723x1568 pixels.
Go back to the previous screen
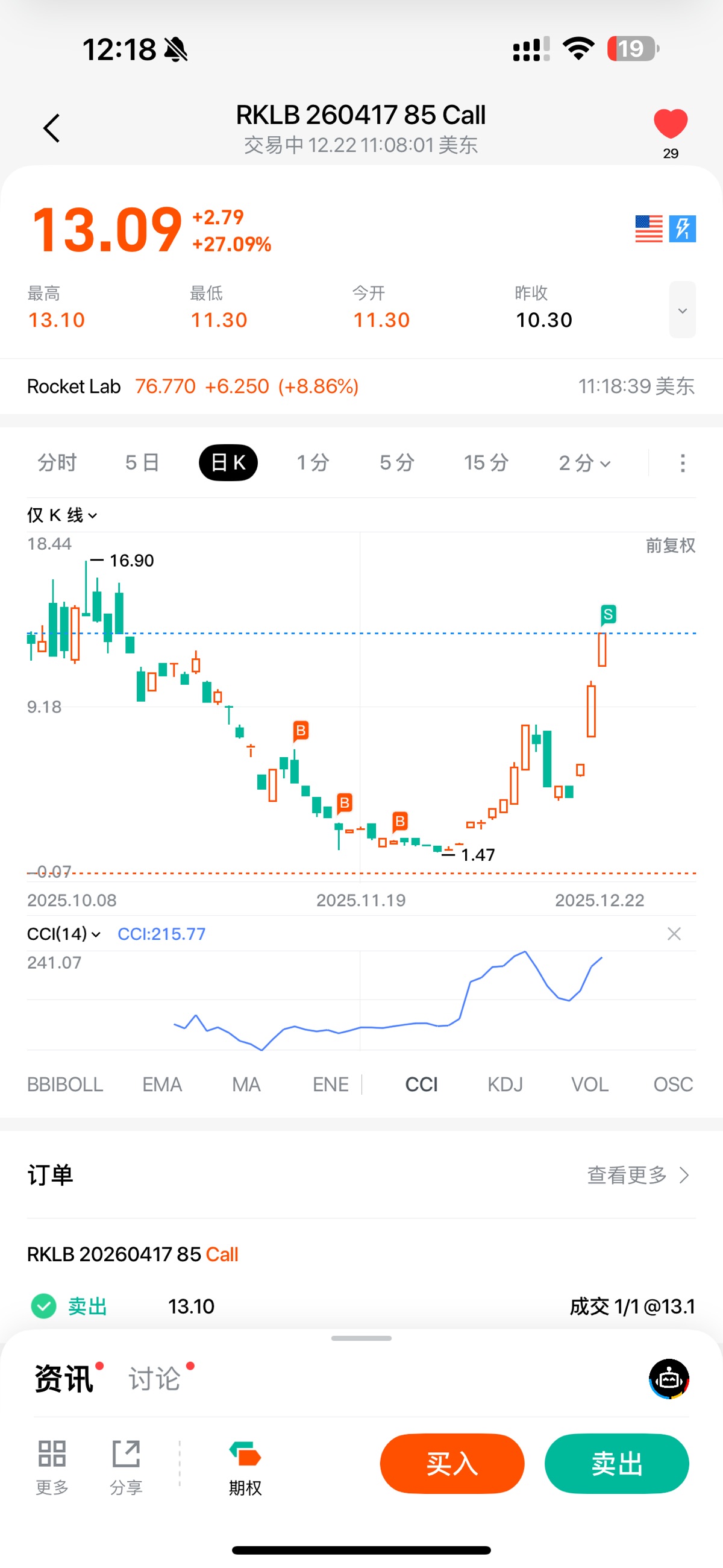point(52,128)
